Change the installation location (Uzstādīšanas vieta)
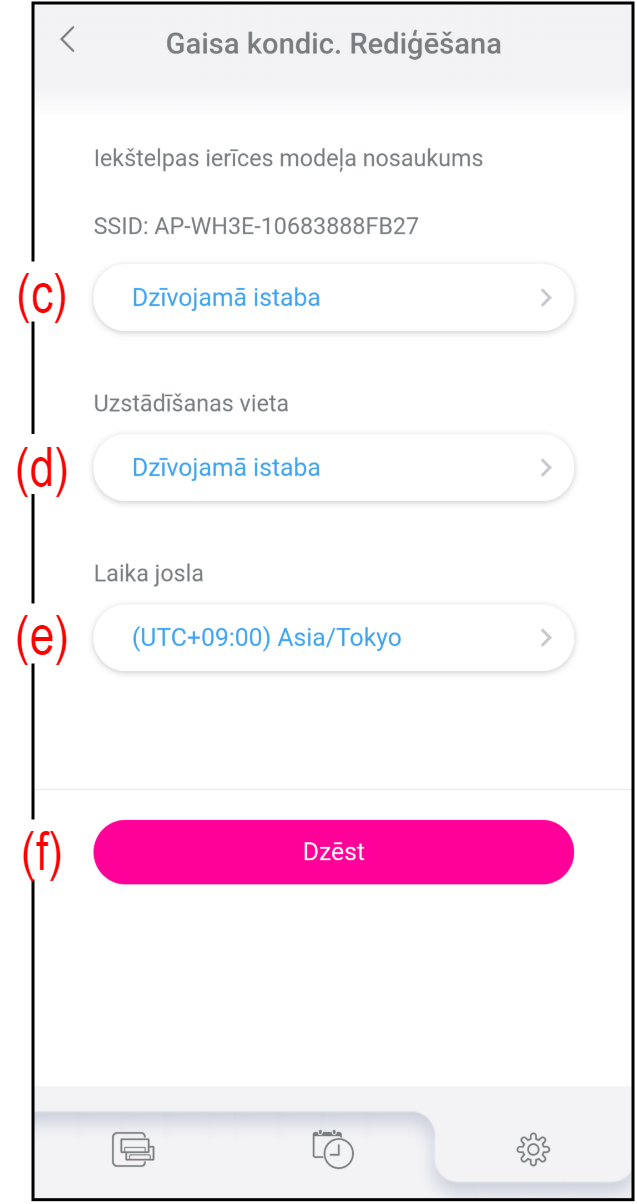 (333, 467)
